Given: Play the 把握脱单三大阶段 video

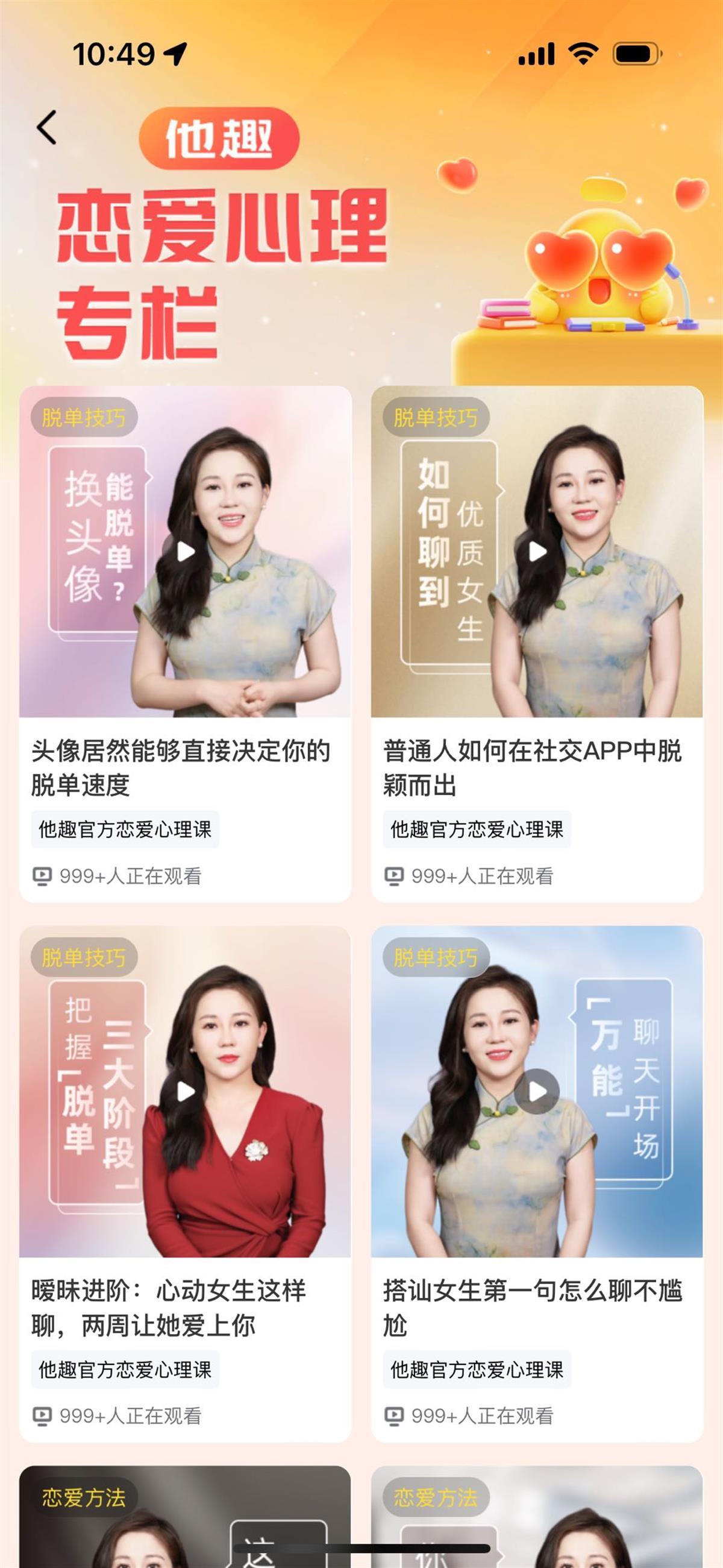Looking at the screenshot, I should pyautogui.click(x=185, y=1091).
